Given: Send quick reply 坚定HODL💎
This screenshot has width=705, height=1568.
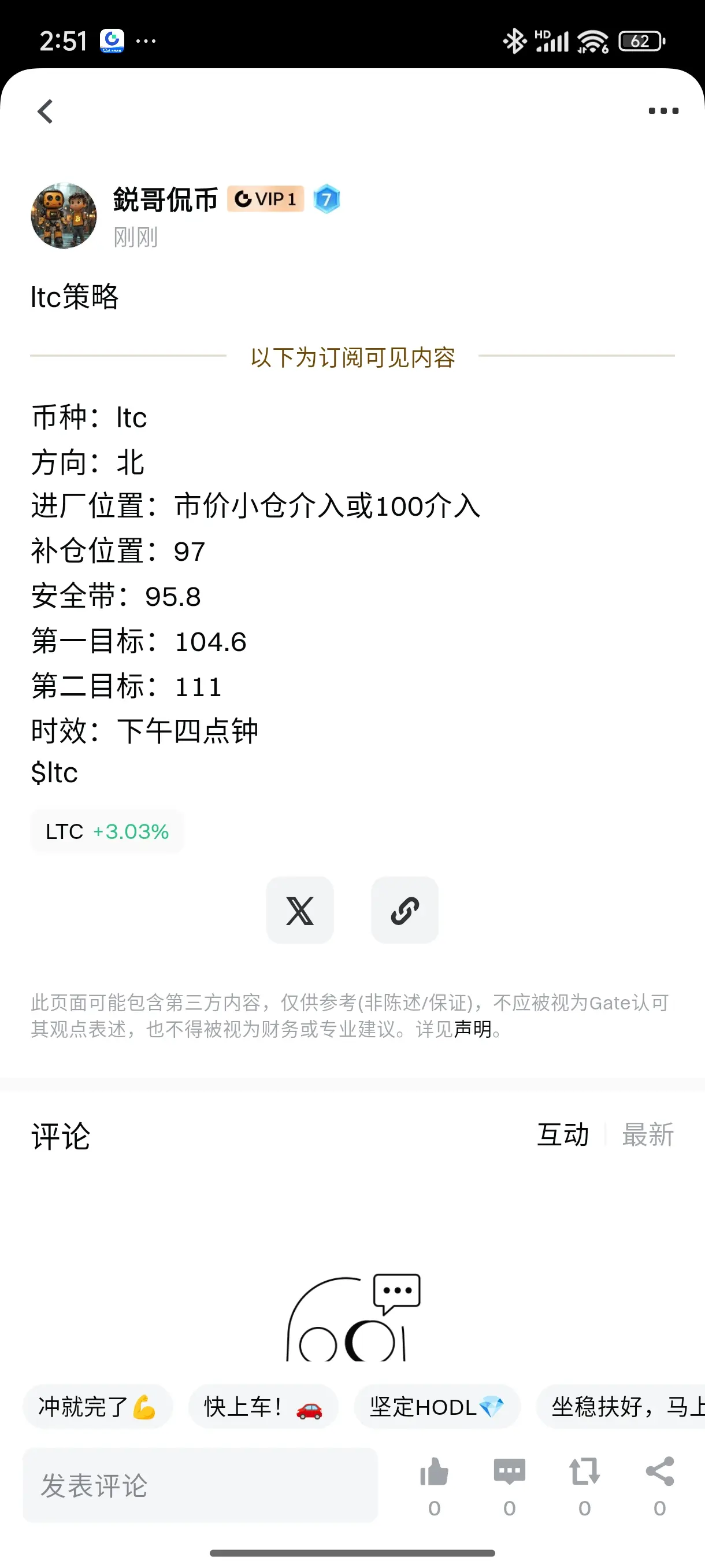Looking at the screenshot, I should coord(437,1407).
